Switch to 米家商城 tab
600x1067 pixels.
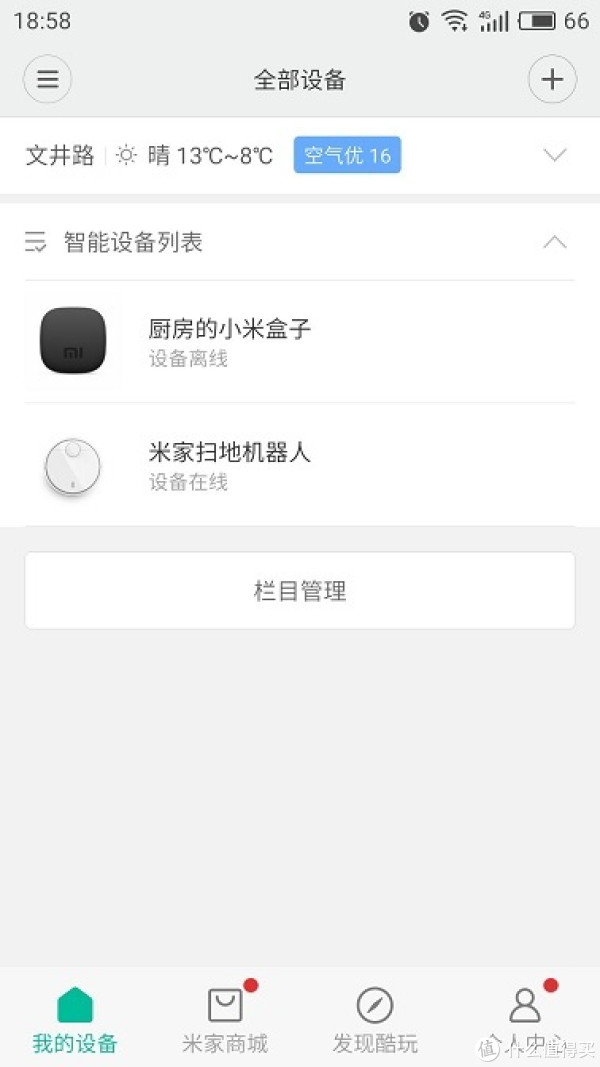225,1020
